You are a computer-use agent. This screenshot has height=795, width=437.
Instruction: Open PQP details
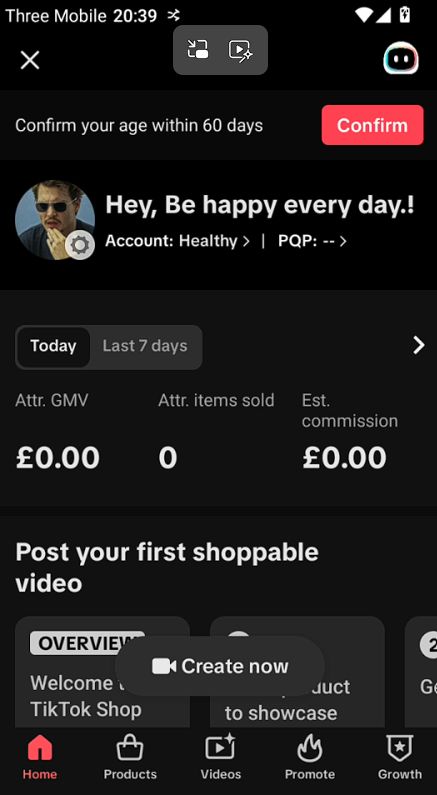312,241
